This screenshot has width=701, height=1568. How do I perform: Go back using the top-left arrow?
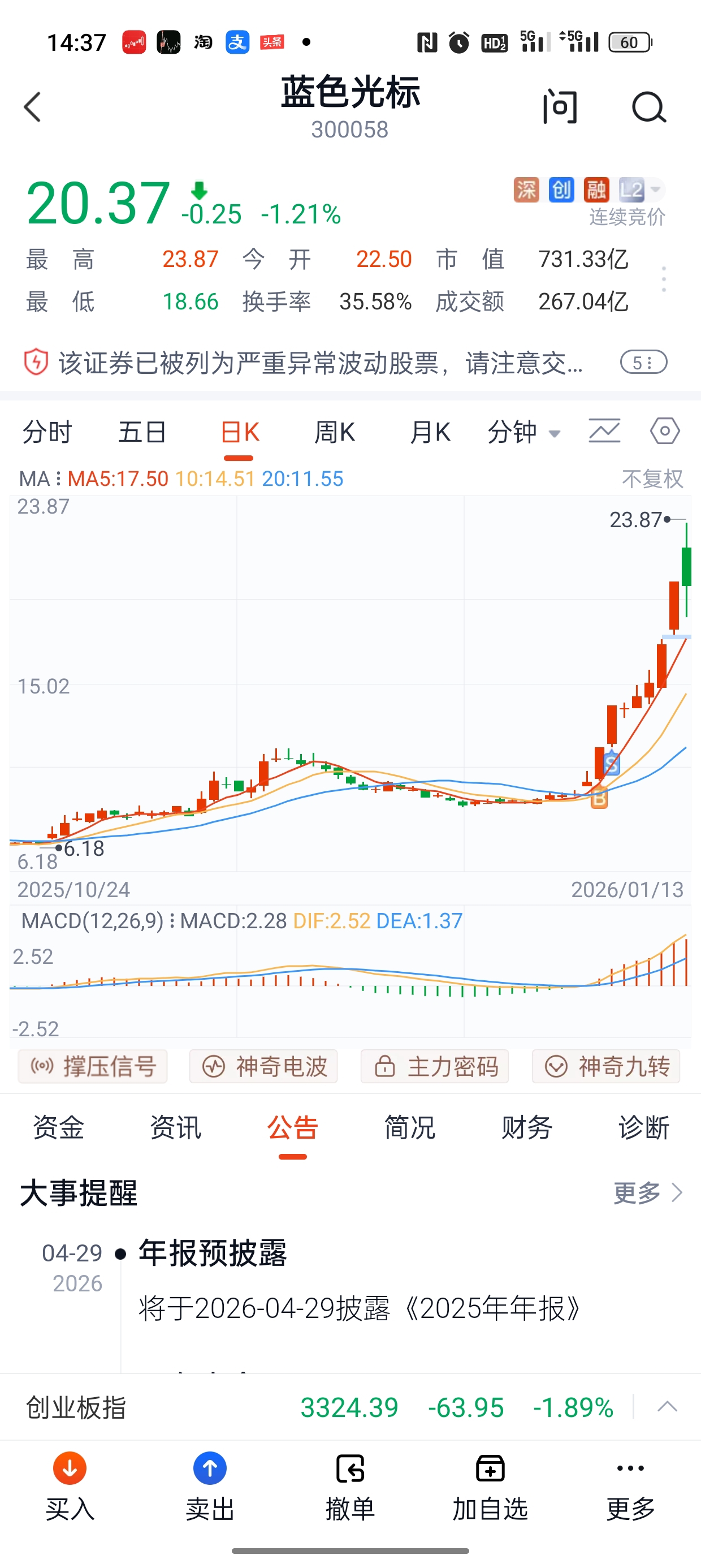click(x=33, y=107)
